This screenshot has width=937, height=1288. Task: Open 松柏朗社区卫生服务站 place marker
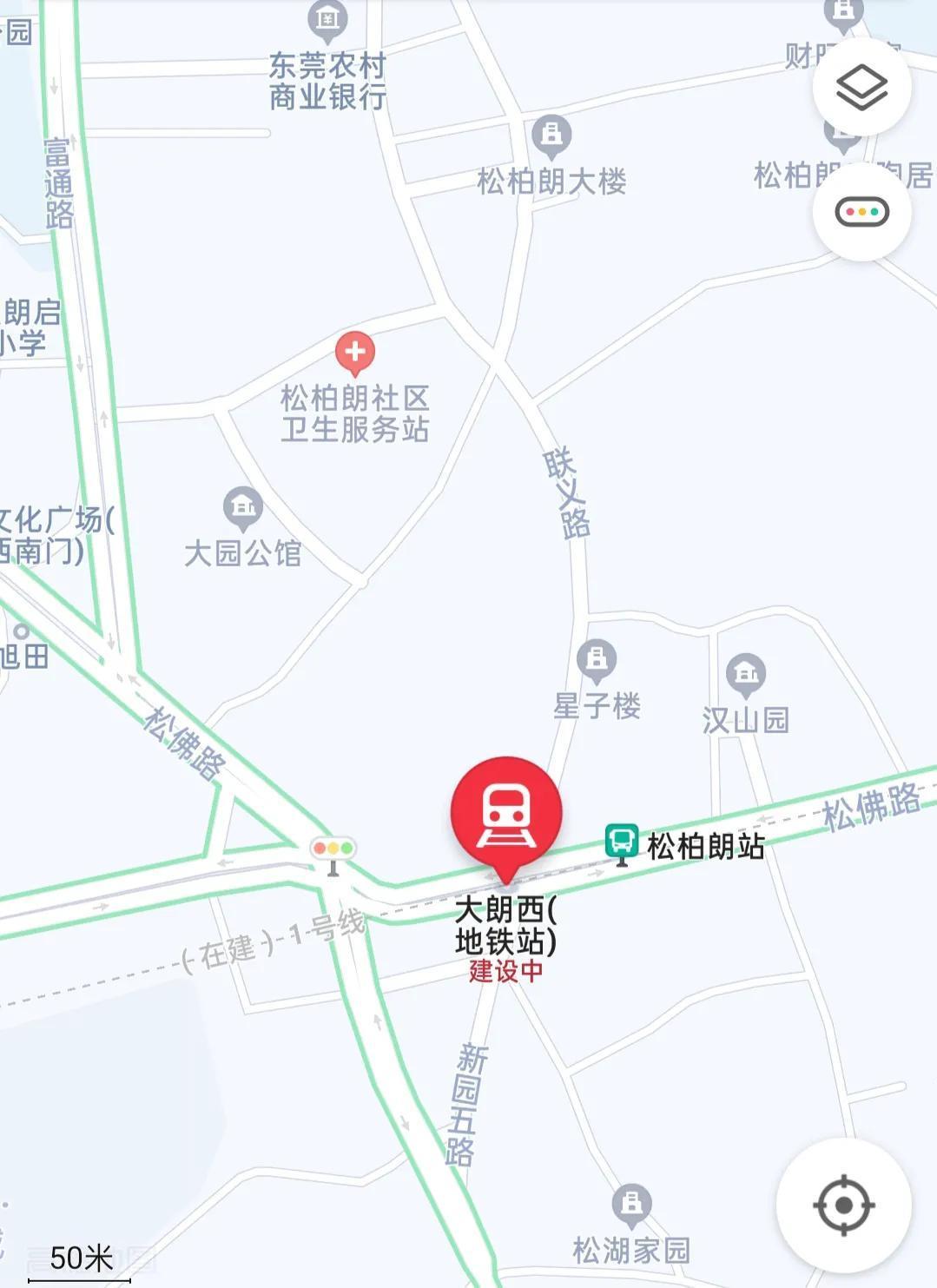[354, 353]
